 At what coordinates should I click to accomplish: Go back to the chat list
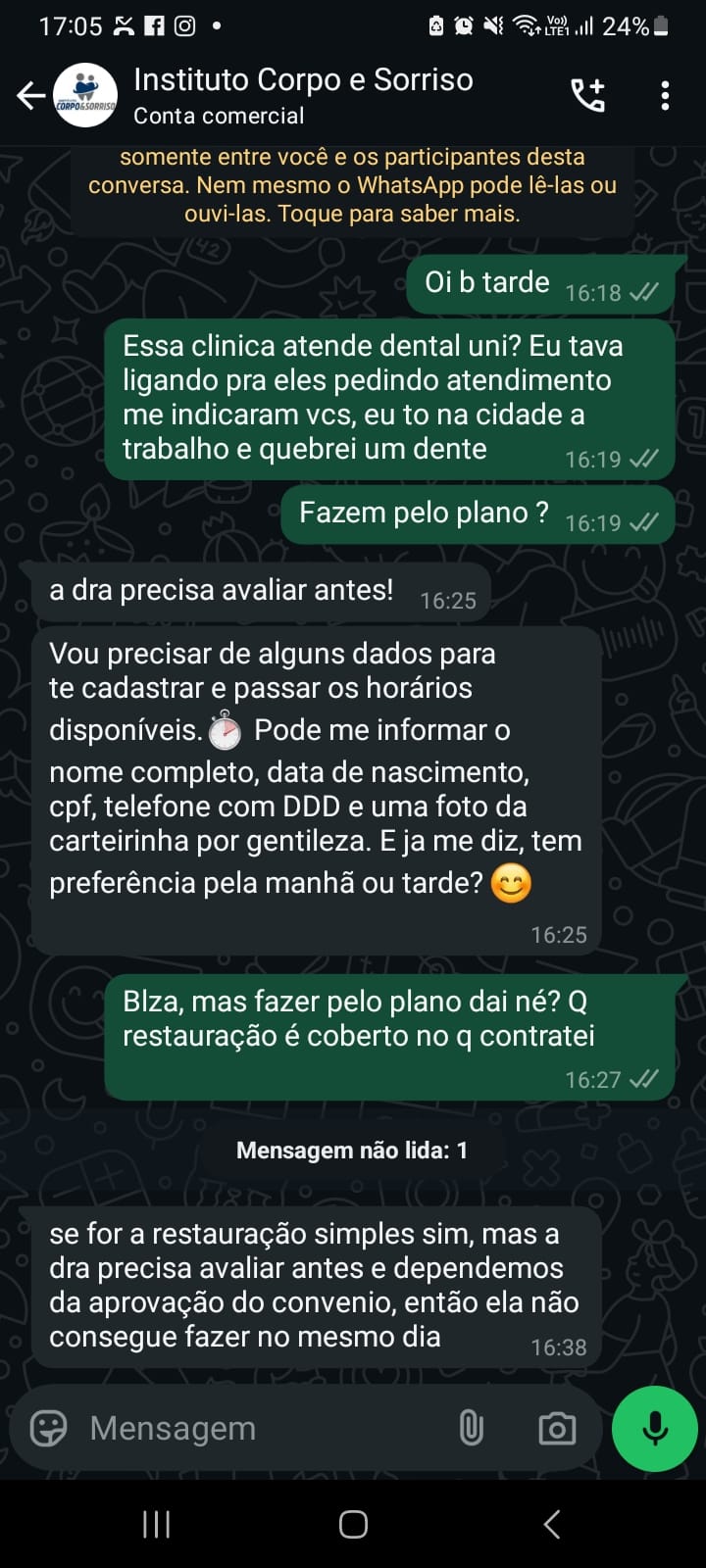click(x=30, y=96)
